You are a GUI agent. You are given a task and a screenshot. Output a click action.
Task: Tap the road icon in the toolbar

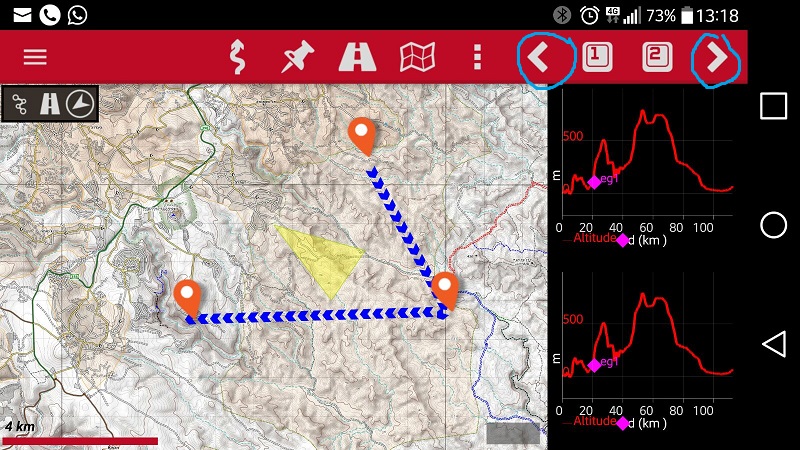tap(357, 57)
